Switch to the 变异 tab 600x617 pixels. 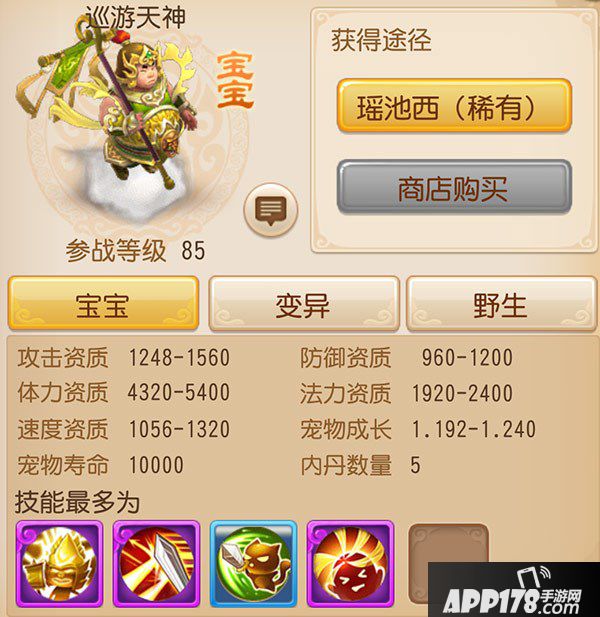pos(303,303)
